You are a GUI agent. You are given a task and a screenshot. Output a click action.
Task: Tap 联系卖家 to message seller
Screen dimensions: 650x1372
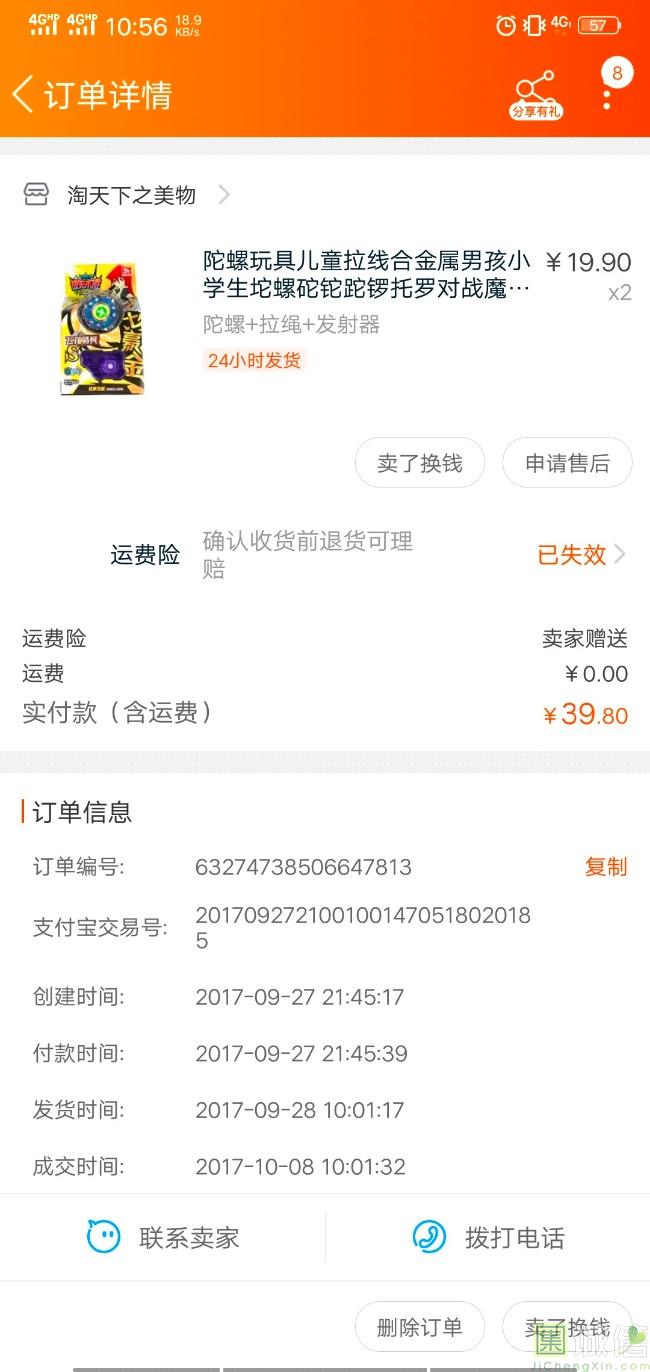pos(163,1237)
